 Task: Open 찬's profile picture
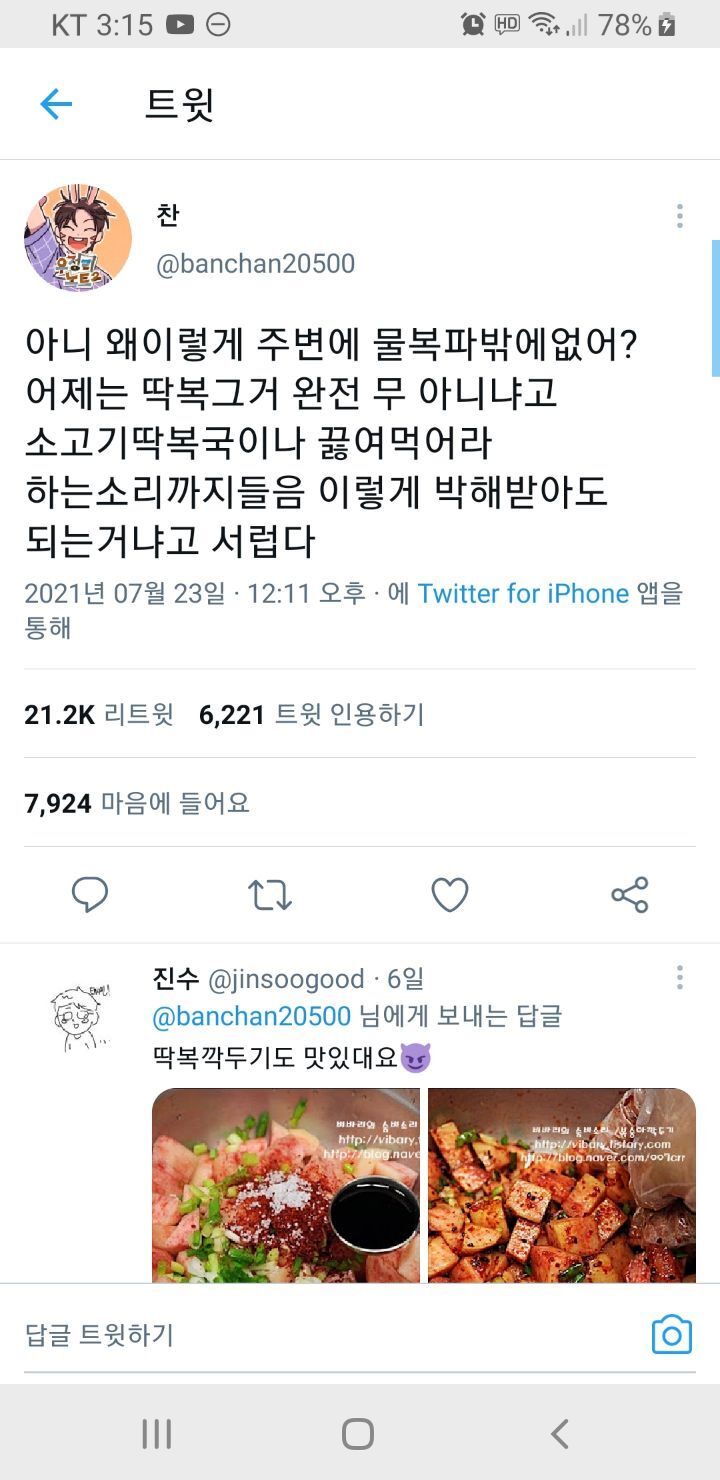(78, 238)
